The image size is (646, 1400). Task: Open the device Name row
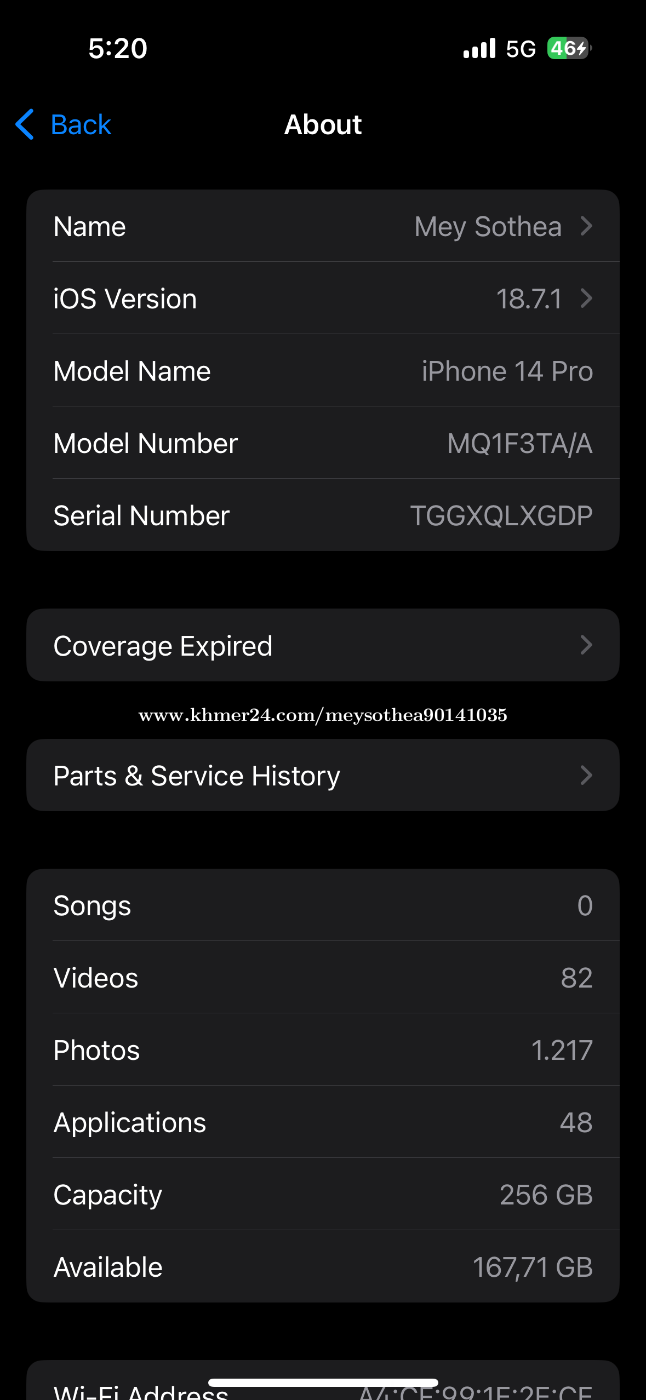pos(322,227)
